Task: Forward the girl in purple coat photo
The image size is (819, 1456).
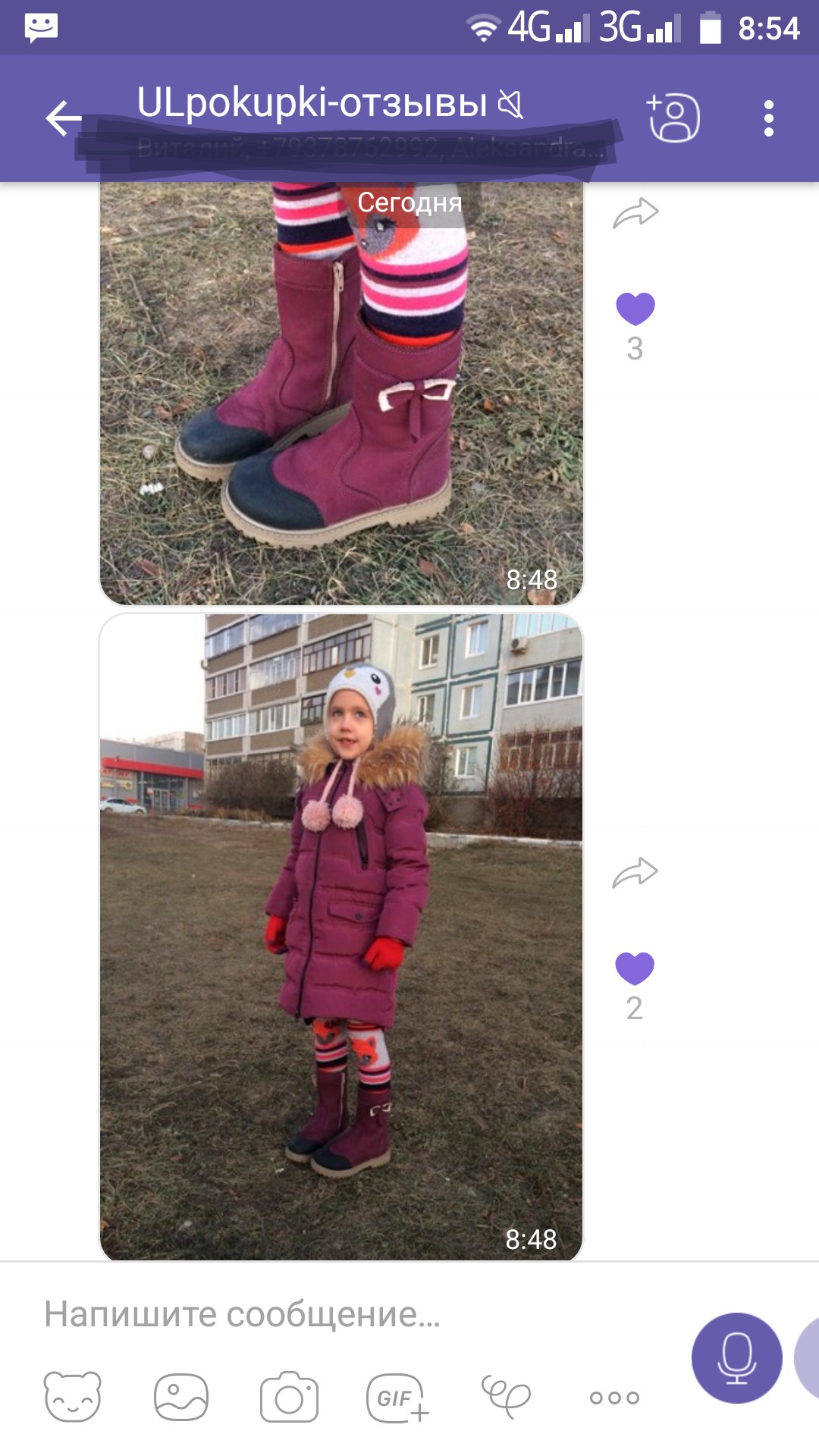Action: tap(635, 873)
